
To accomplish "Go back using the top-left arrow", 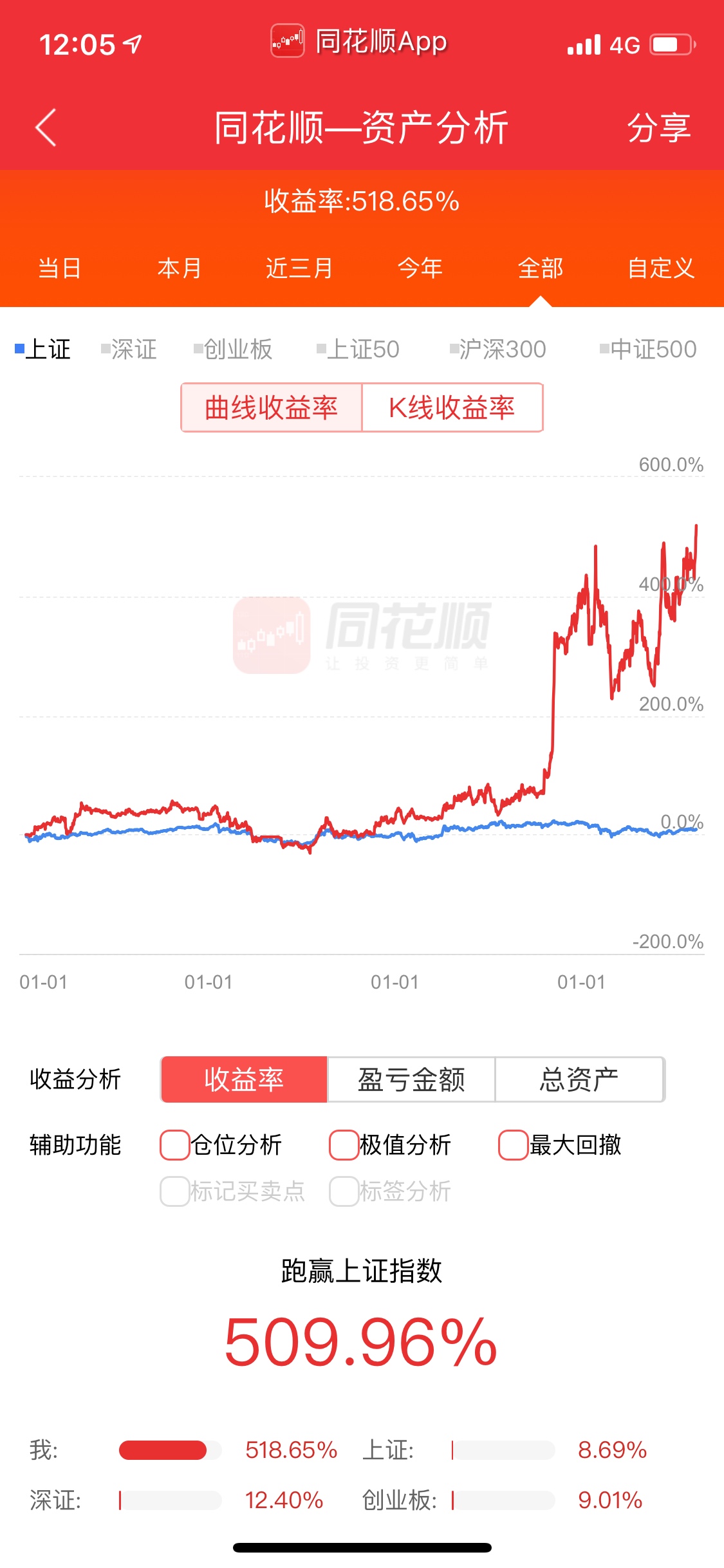I will click(46, 127).
